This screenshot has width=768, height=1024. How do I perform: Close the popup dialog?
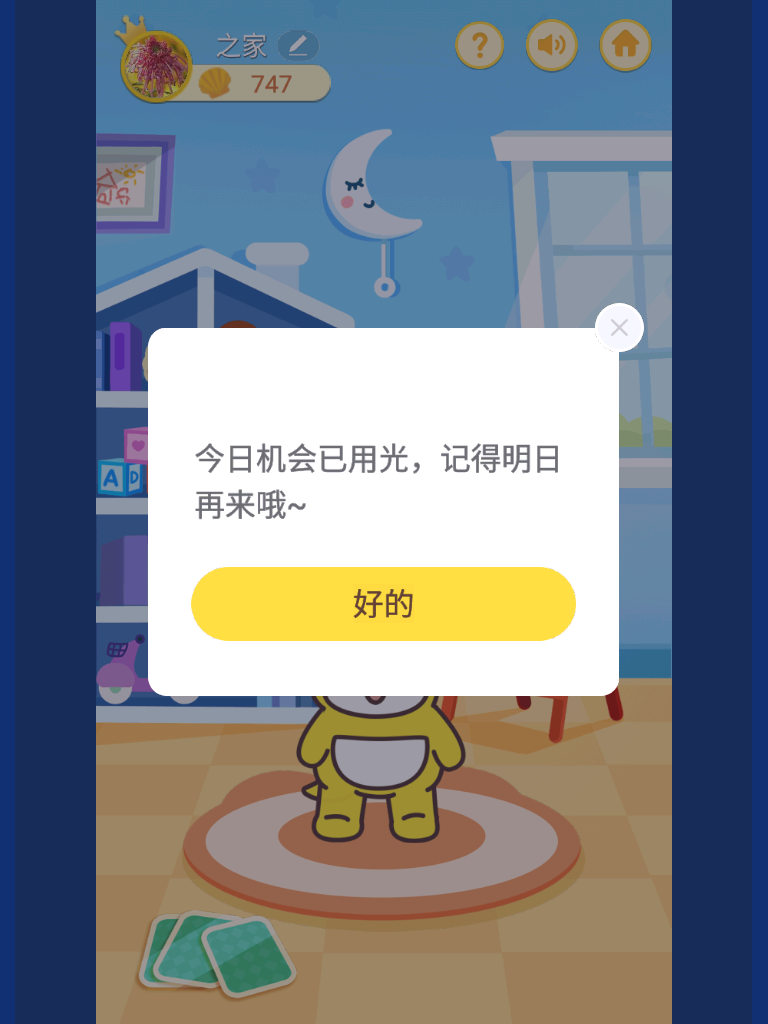tap(619, 328)
